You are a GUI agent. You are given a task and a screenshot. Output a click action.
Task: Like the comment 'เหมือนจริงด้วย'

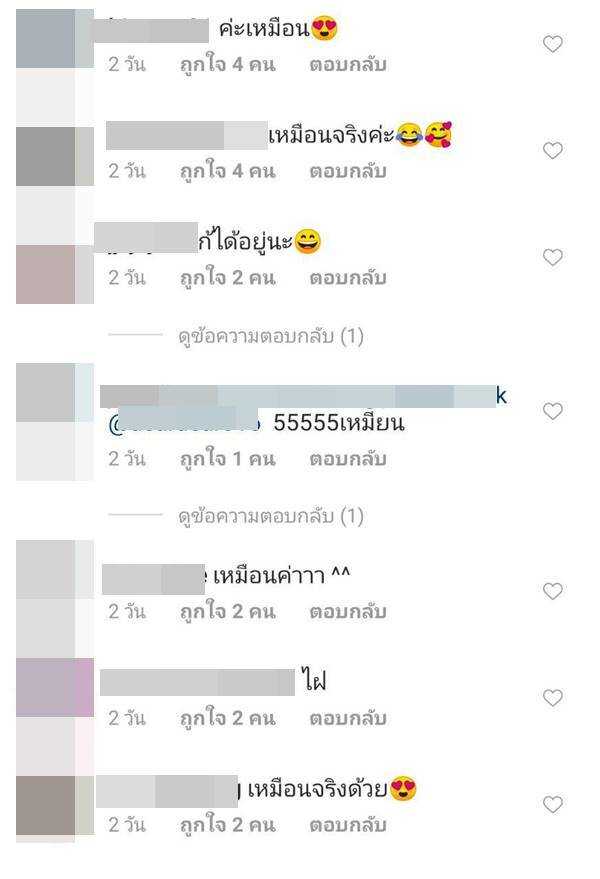coord(552,805)
